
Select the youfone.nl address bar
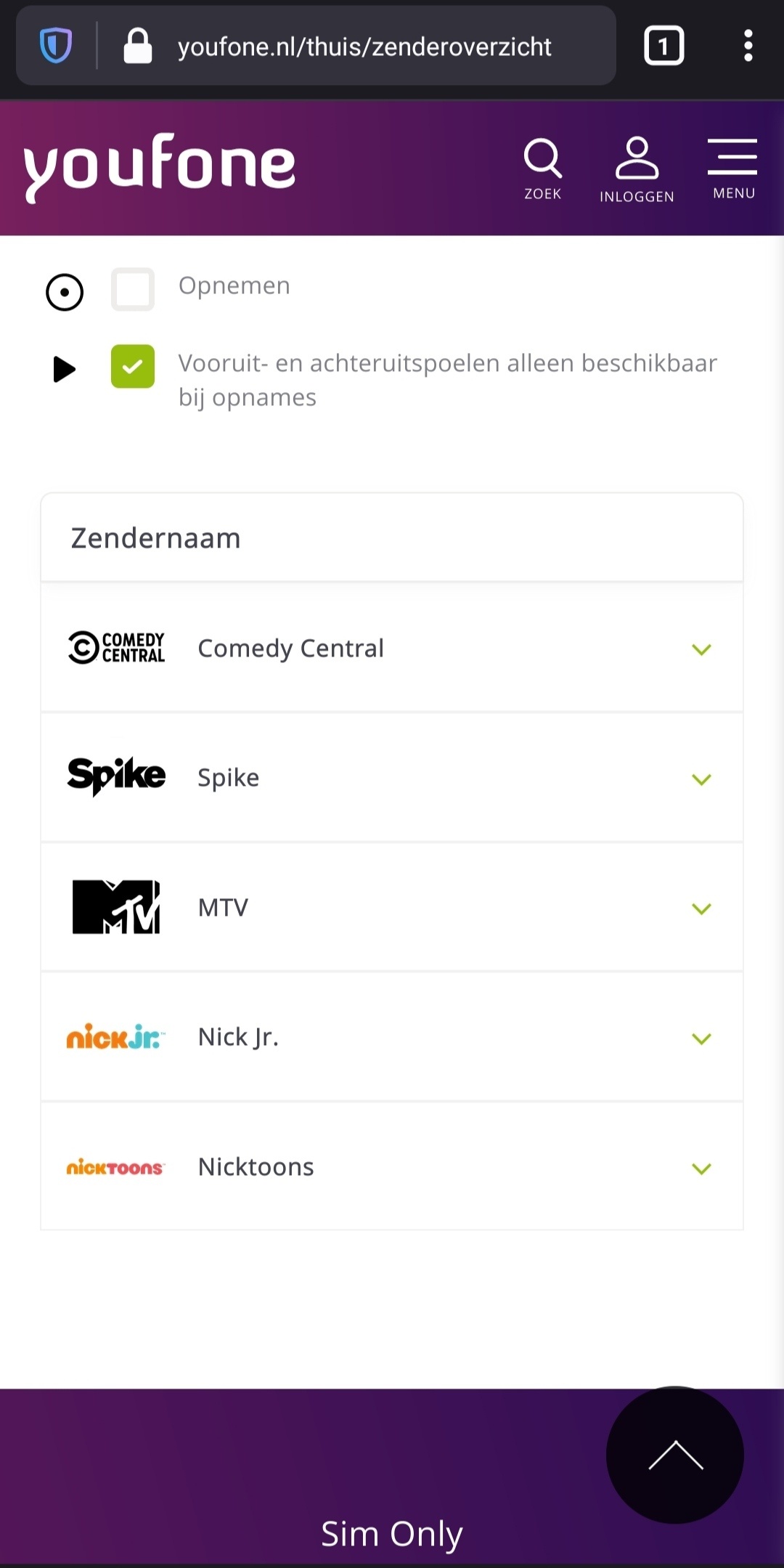(364, 47)
